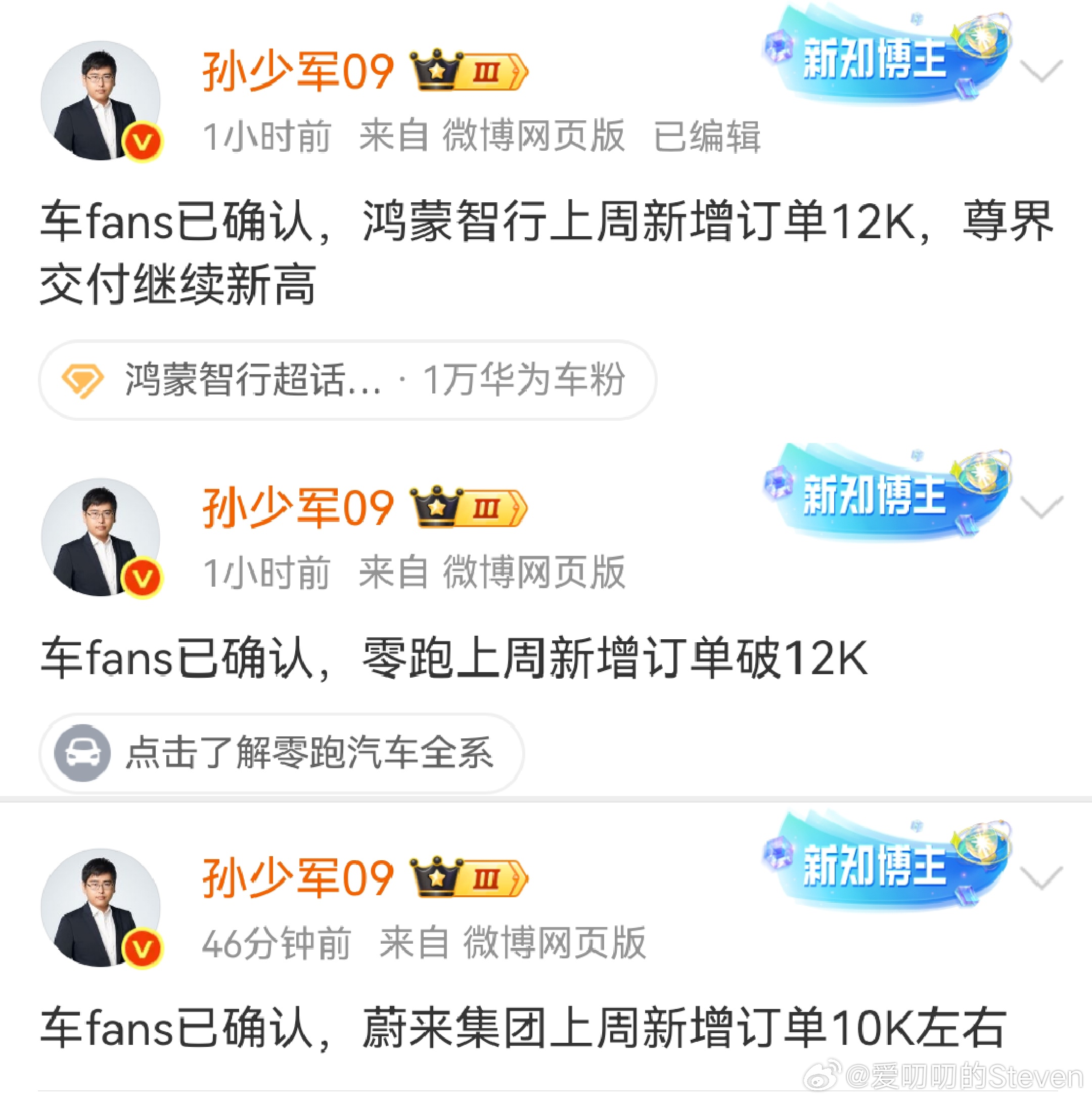This screenshot has height=1102, width=1092.
Task: Click the first post's profile avatar photo
Action: click(102, 100)
